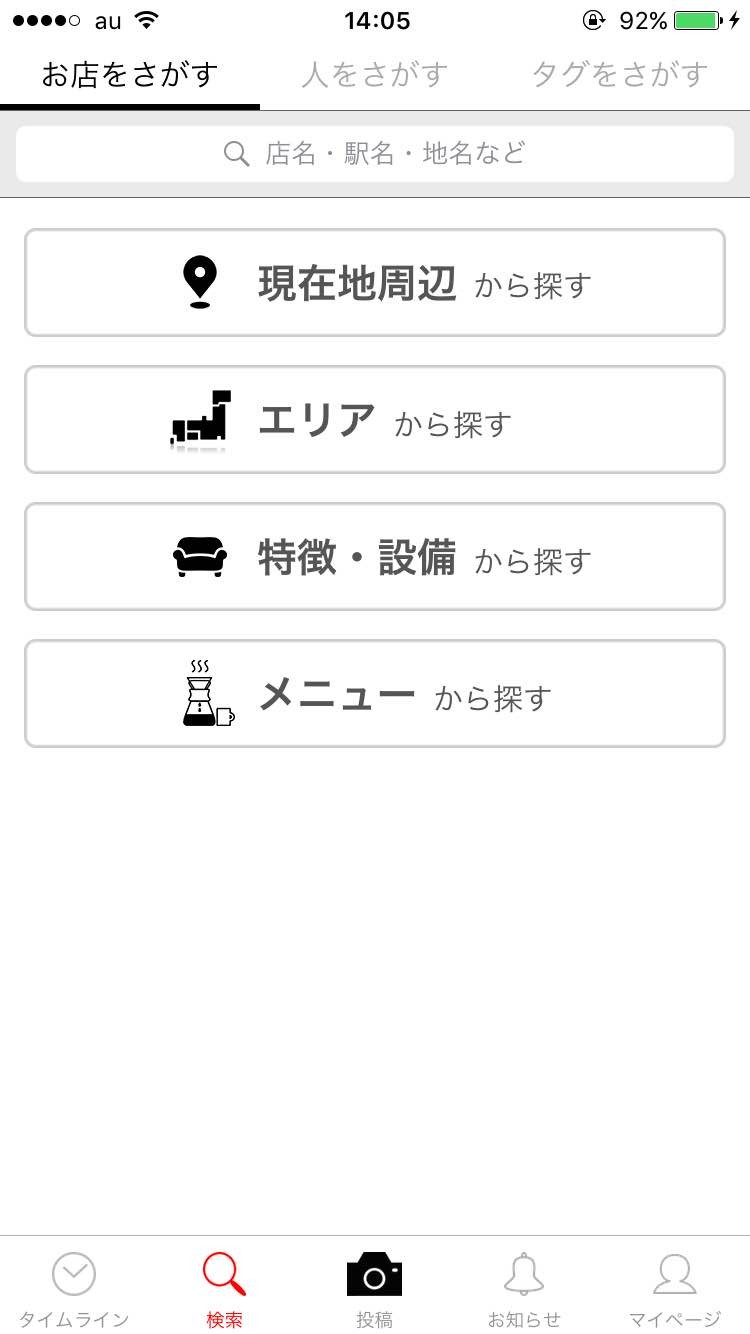View お知らせ notifications
This screenshot has height=1334, width=750.
[x=524, y=1288]
